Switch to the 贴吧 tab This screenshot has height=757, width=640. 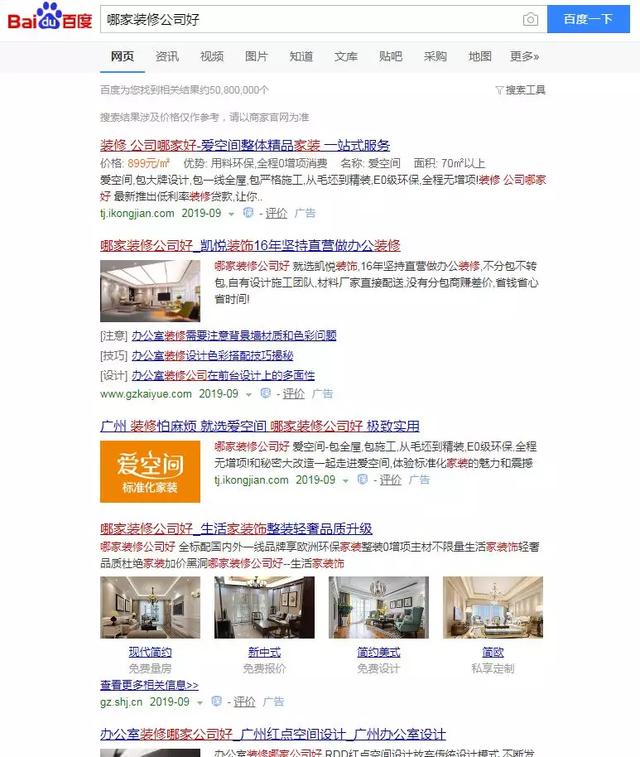[391, 56]
